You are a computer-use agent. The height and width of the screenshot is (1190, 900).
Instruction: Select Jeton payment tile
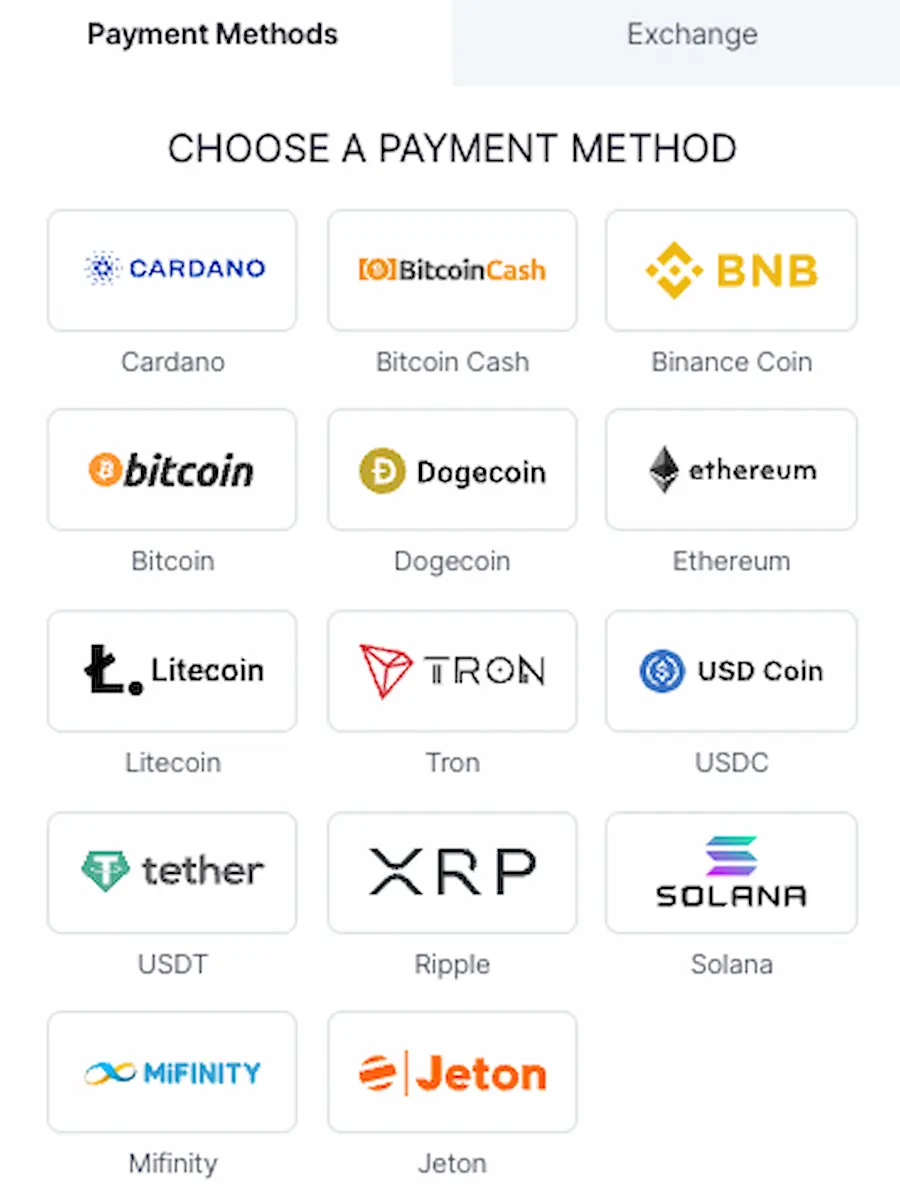point(452,1072)
